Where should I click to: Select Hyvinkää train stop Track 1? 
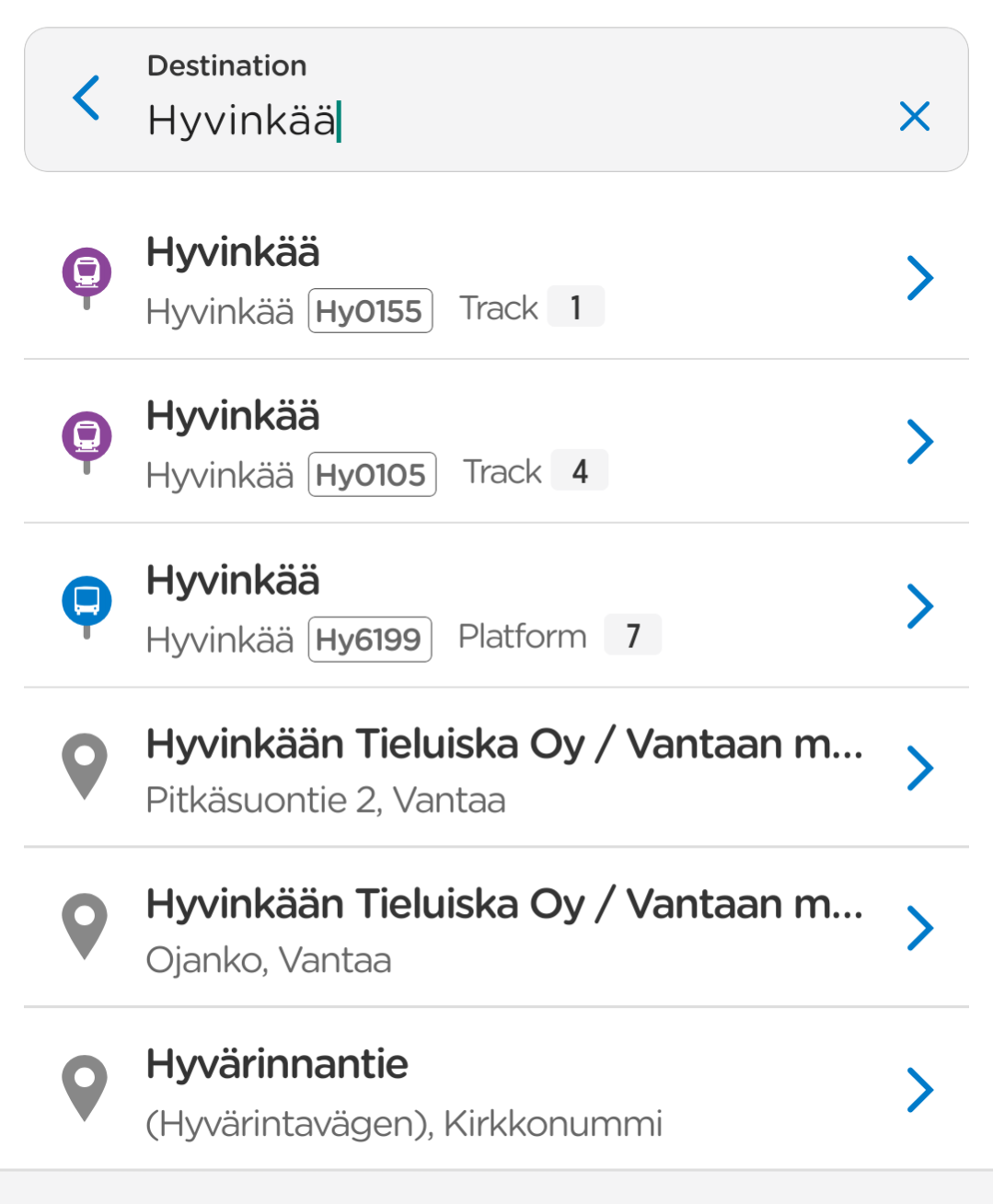point(496,279)
